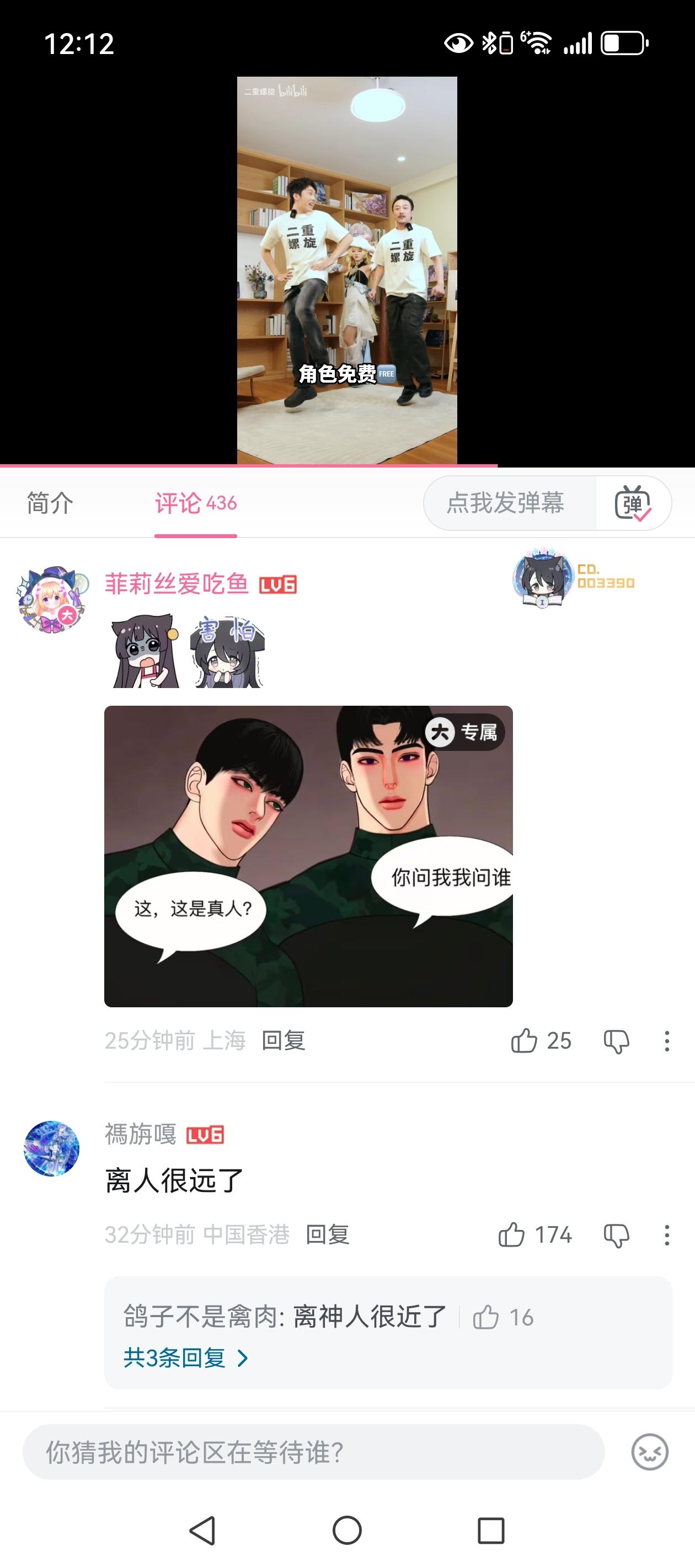695x1568 pixels.
Task: Expand 共3条回复 replies
Action: click(185, 1358)
